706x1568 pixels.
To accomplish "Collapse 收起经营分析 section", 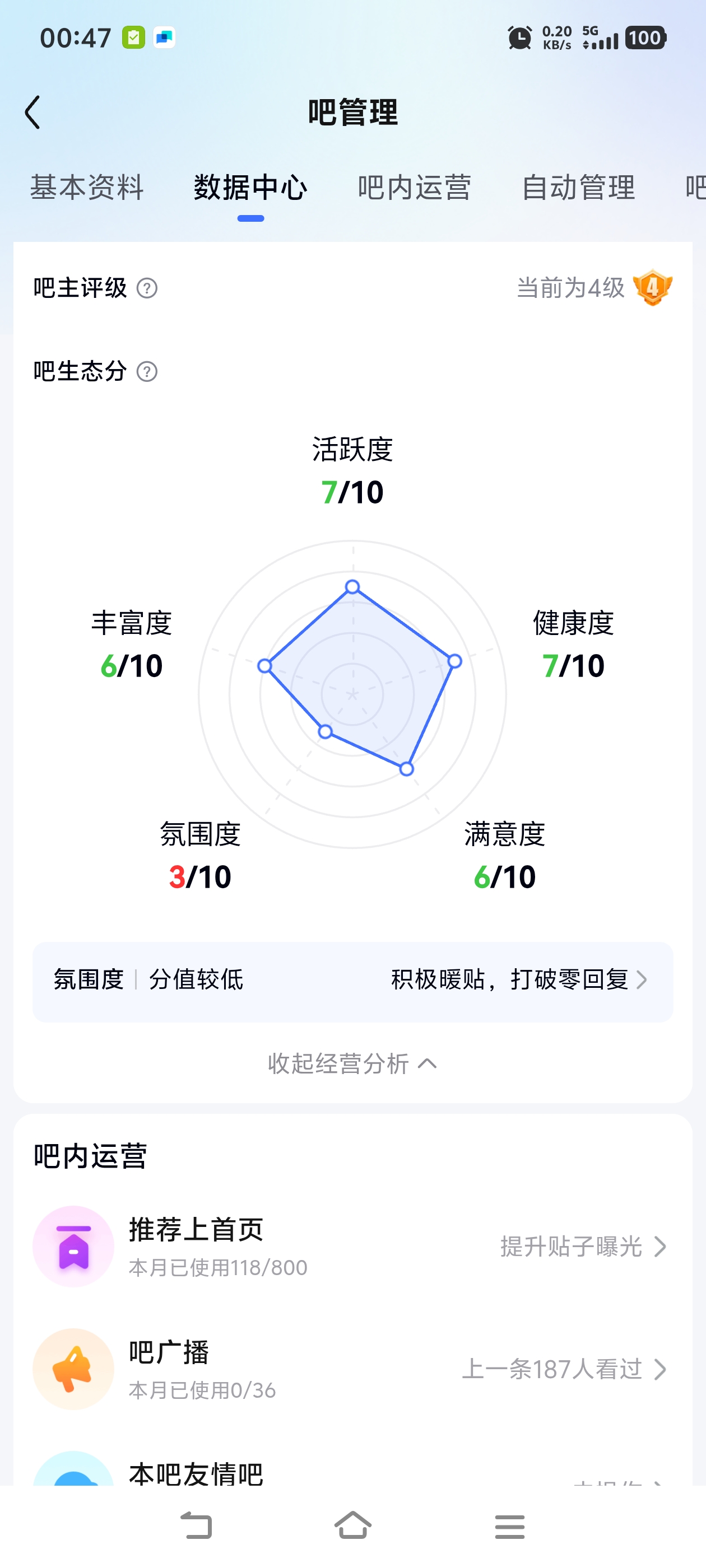I will pos(352,1063).
